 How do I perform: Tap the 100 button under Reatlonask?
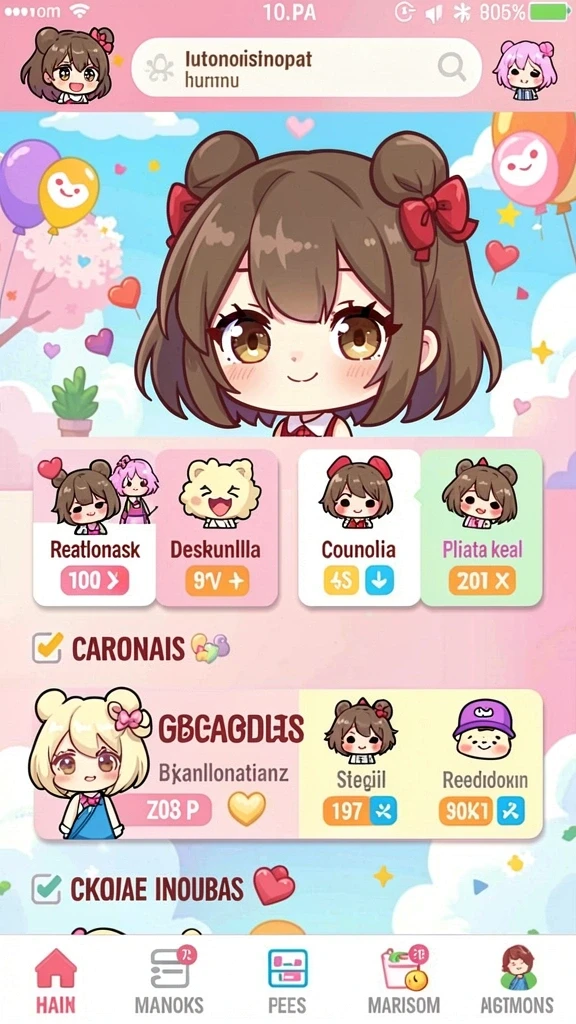(x=95, y=581)
